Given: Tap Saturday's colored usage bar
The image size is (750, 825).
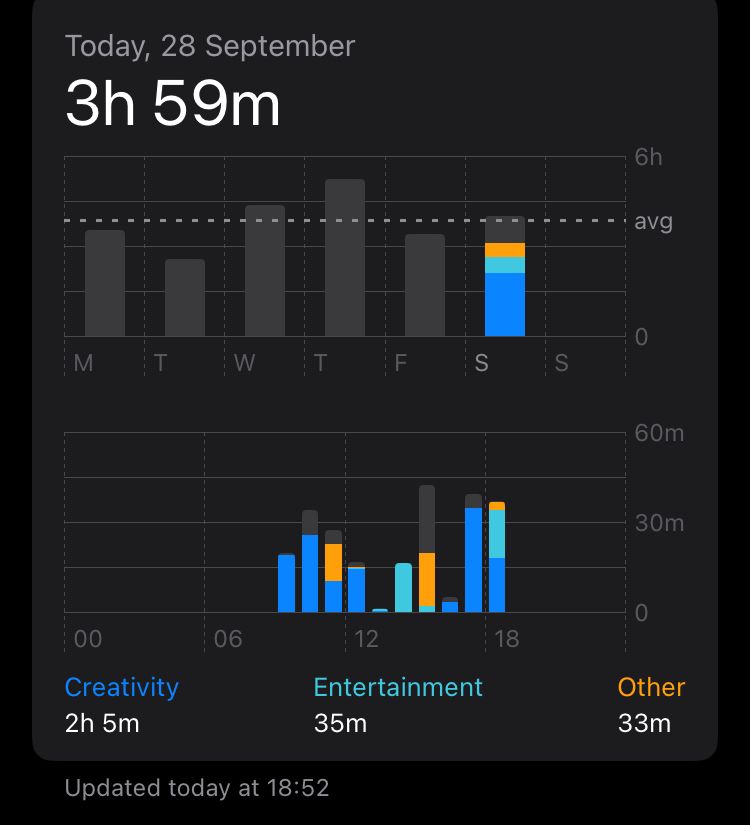Looking at the screenshot, I should point(505,290).
